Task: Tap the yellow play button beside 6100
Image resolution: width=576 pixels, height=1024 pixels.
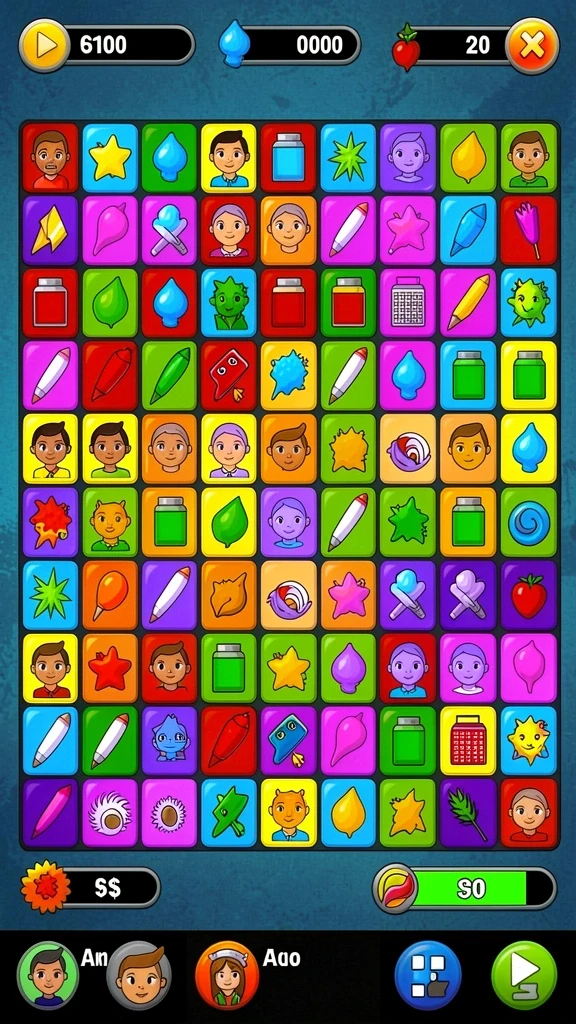Action: point(44,44)
